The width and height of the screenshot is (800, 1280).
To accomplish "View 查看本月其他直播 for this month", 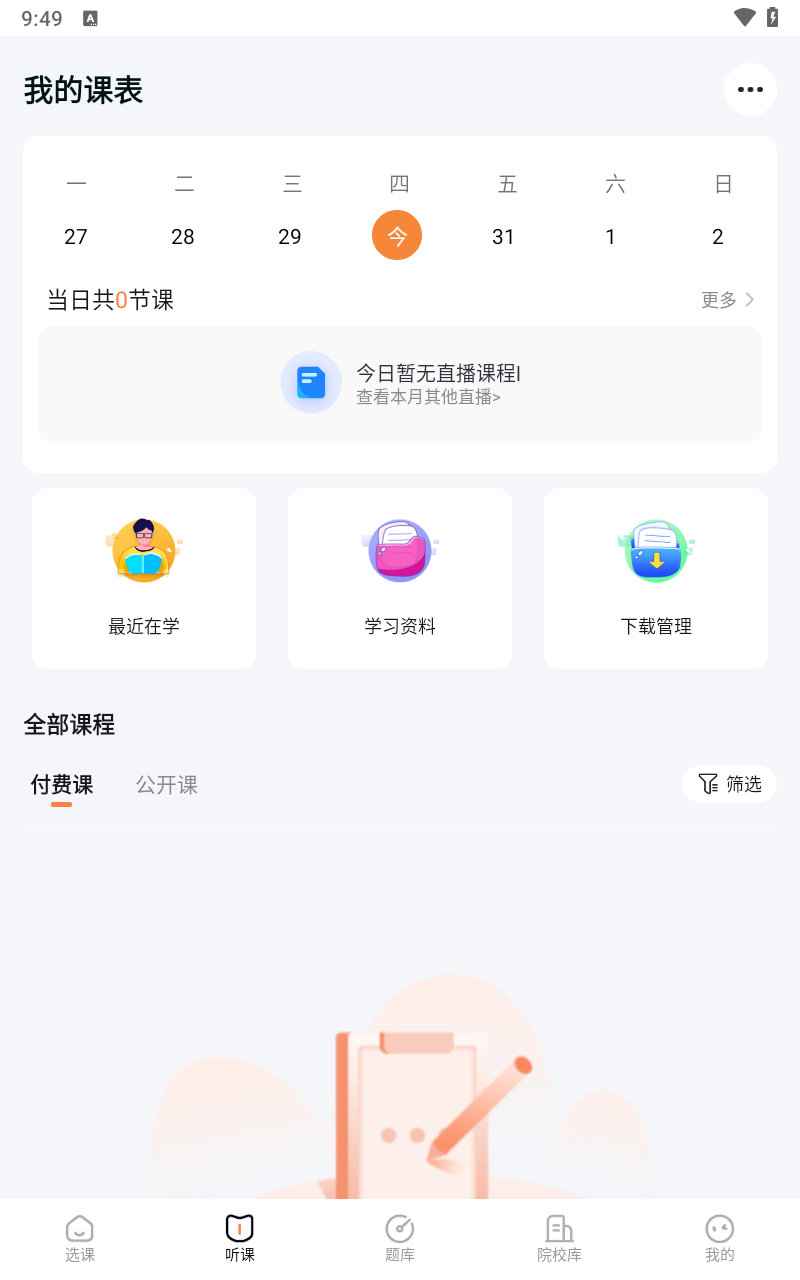I will 428,397.
